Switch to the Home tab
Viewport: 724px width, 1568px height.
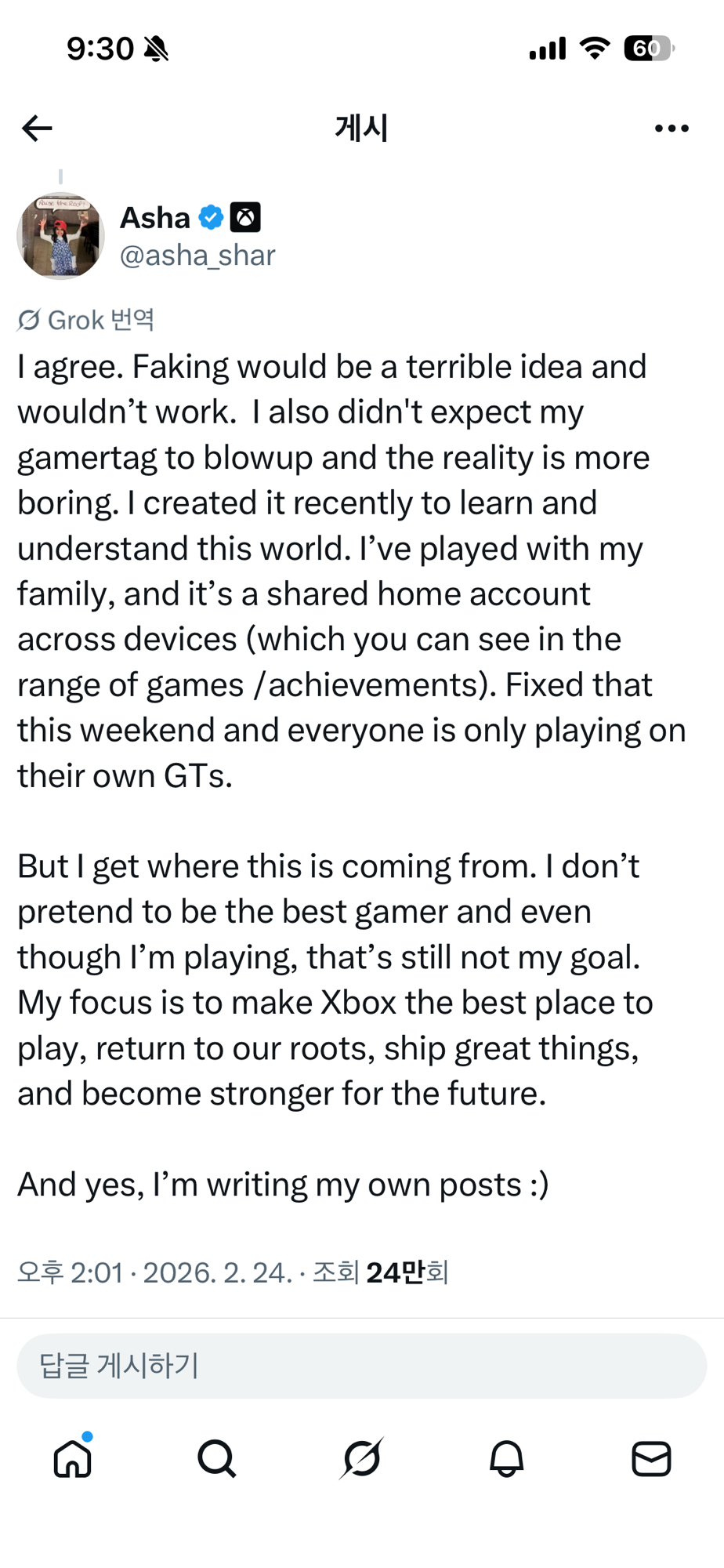[73, 1458]
